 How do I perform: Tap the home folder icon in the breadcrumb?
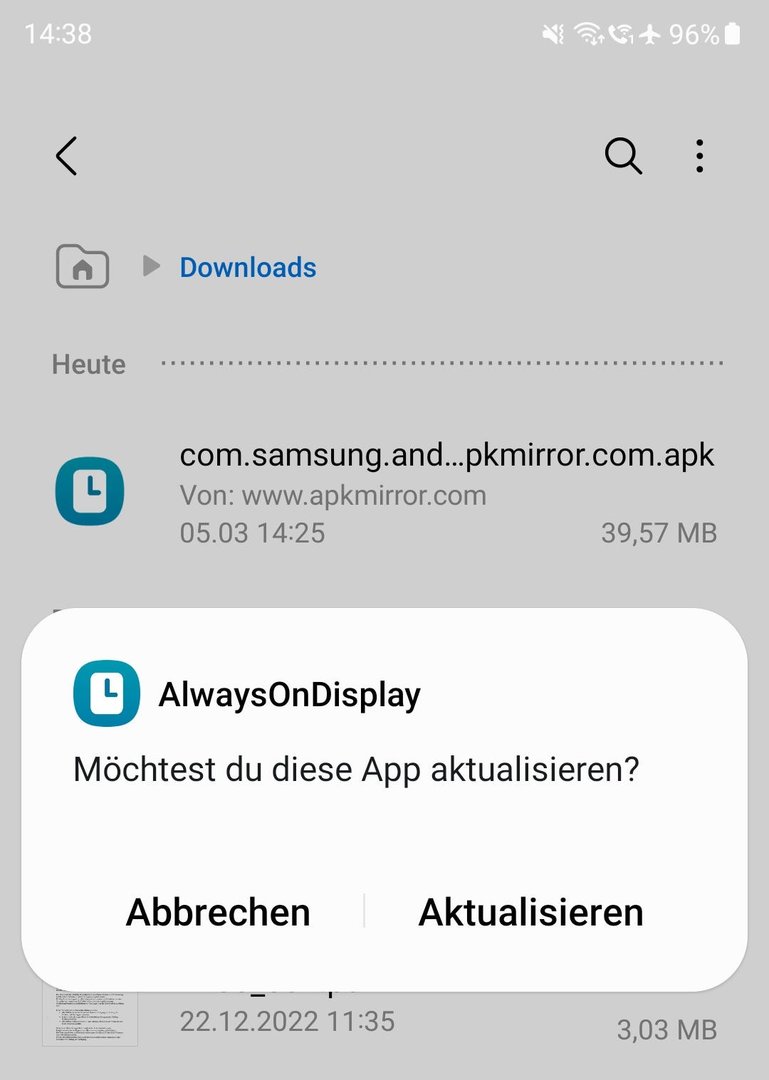[82, 267]
